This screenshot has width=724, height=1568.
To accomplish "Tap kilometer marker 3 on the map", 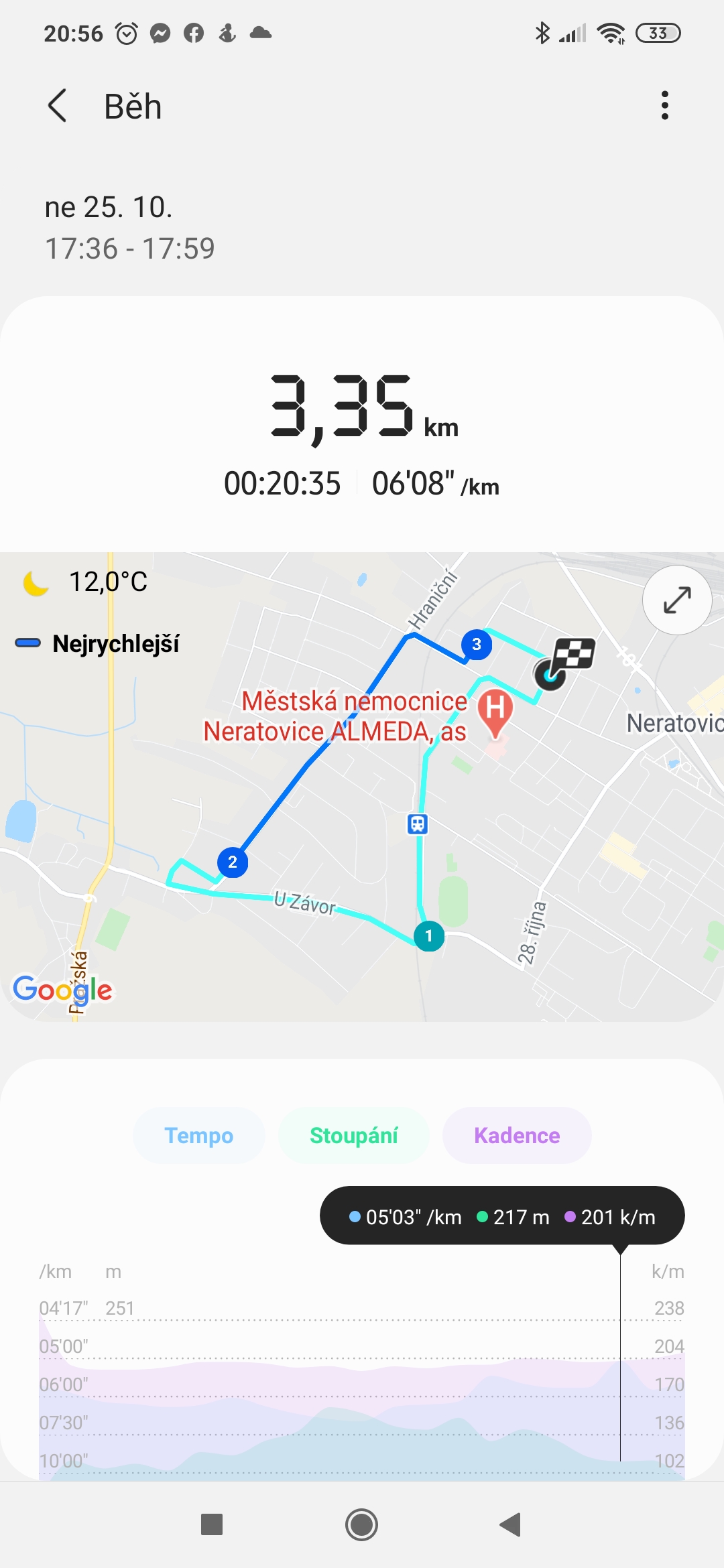I will tap(477, 645).
